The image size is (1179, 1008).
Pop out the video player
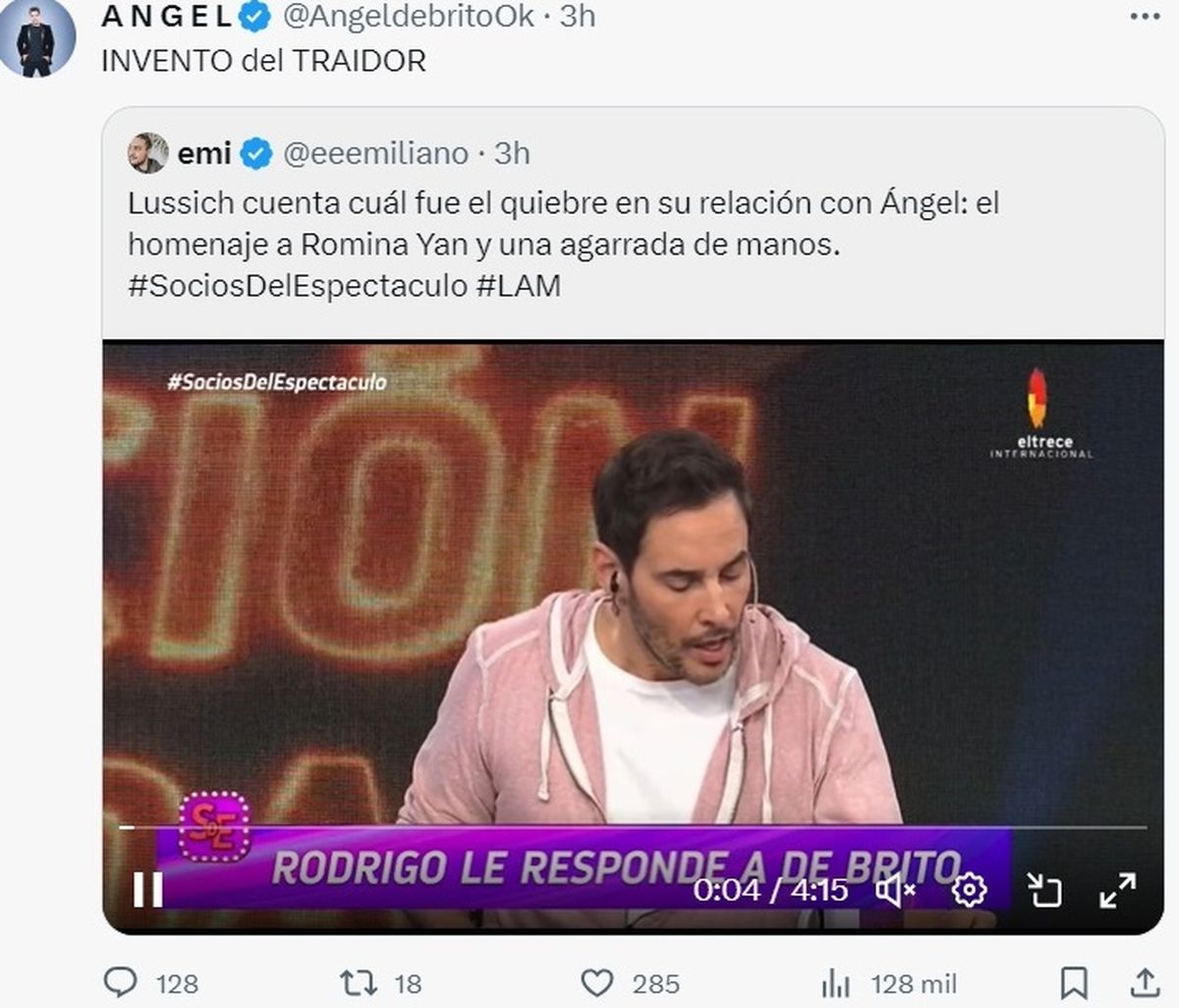coord(1044,890)
